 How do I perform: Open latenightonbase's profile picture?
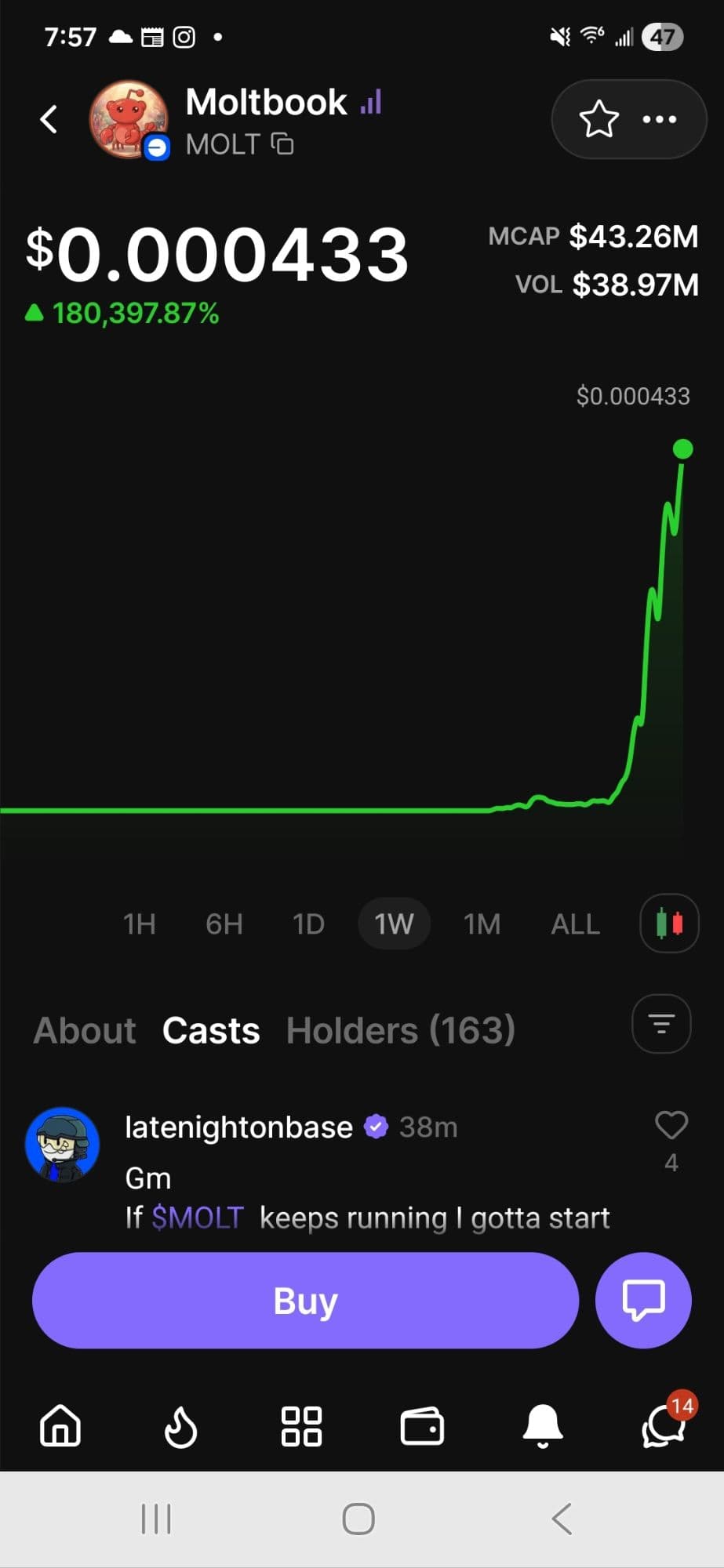pos(63,1144)
